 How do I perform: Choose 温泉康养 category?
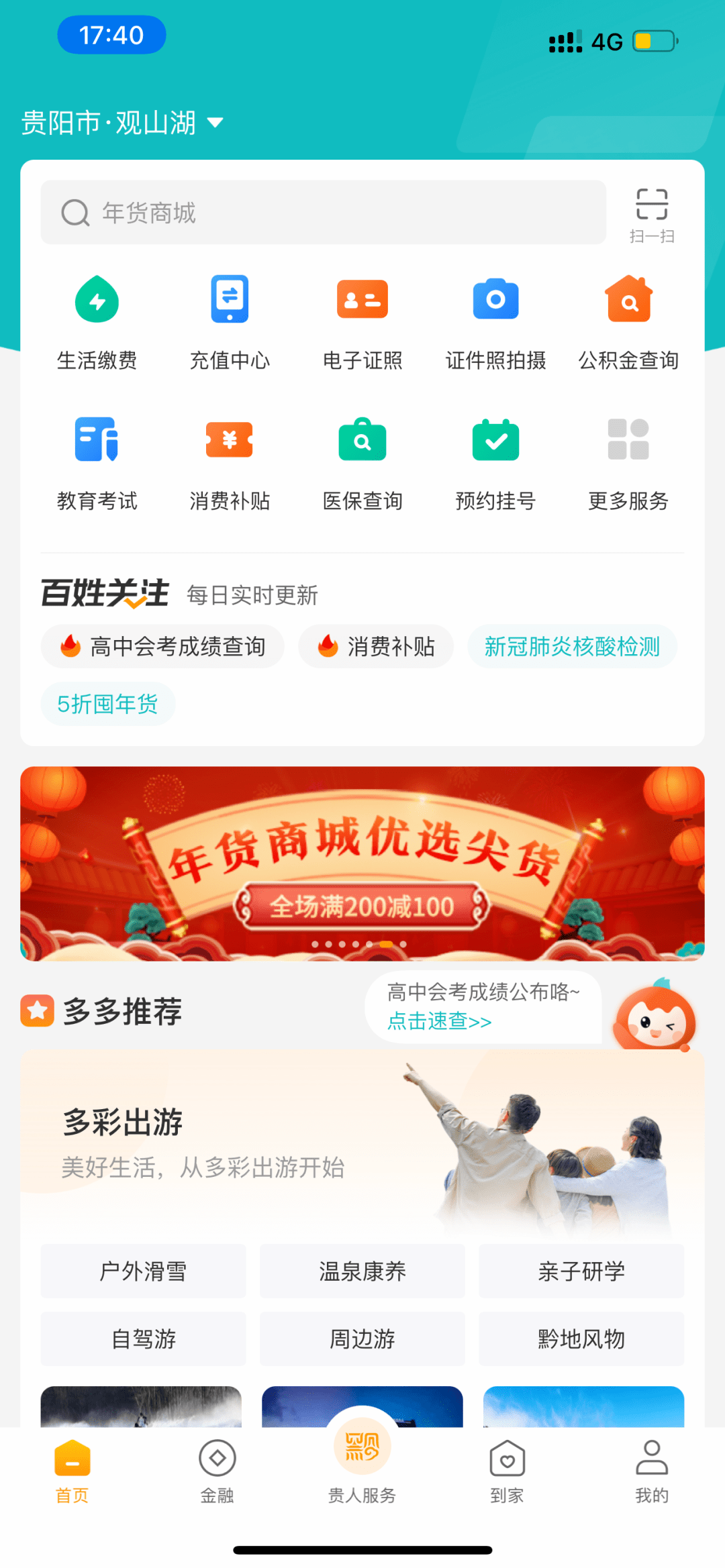point(362,1271)
